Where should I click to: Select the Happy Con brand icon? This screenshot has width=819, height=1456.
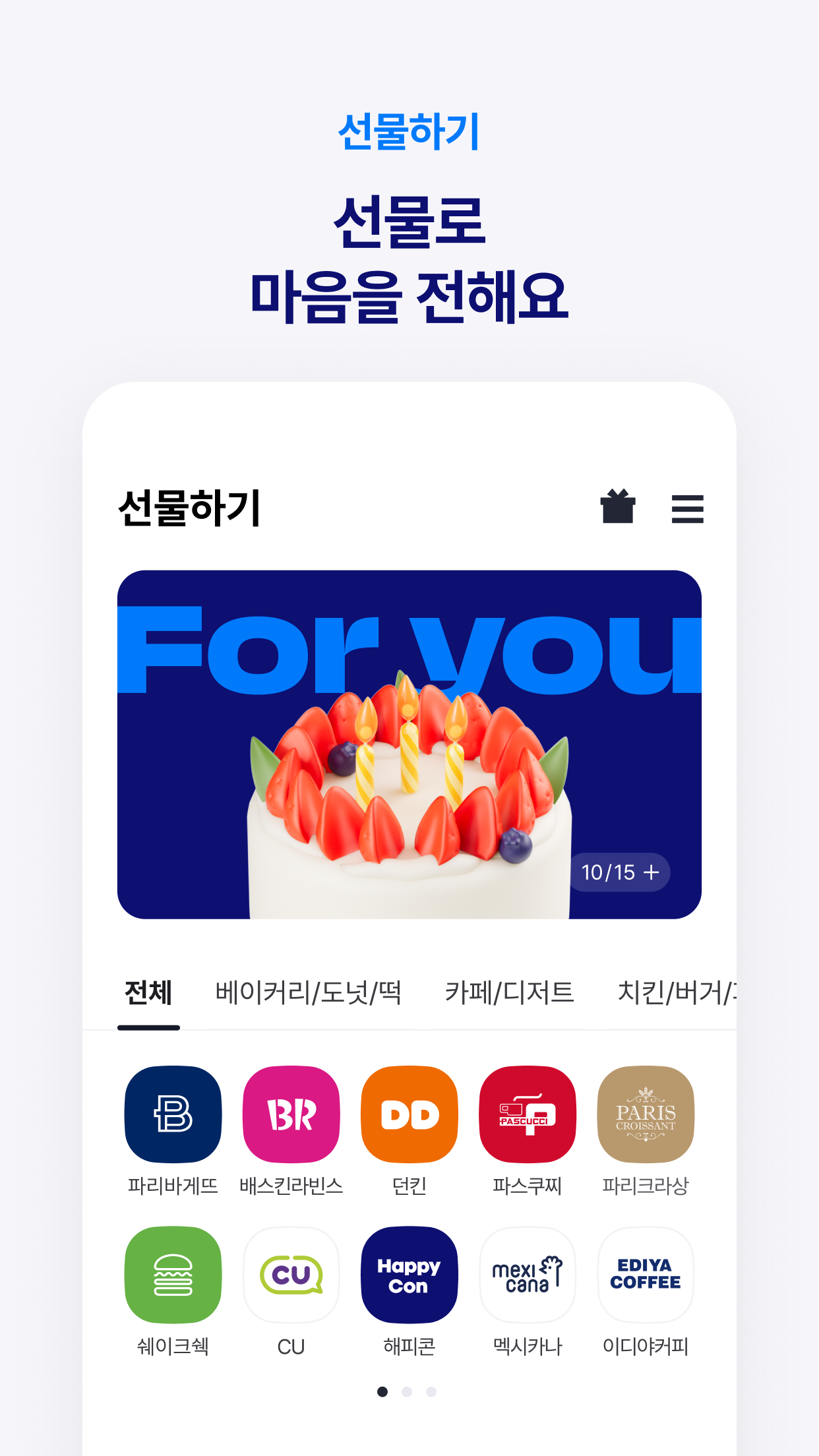pos(409,1275)
